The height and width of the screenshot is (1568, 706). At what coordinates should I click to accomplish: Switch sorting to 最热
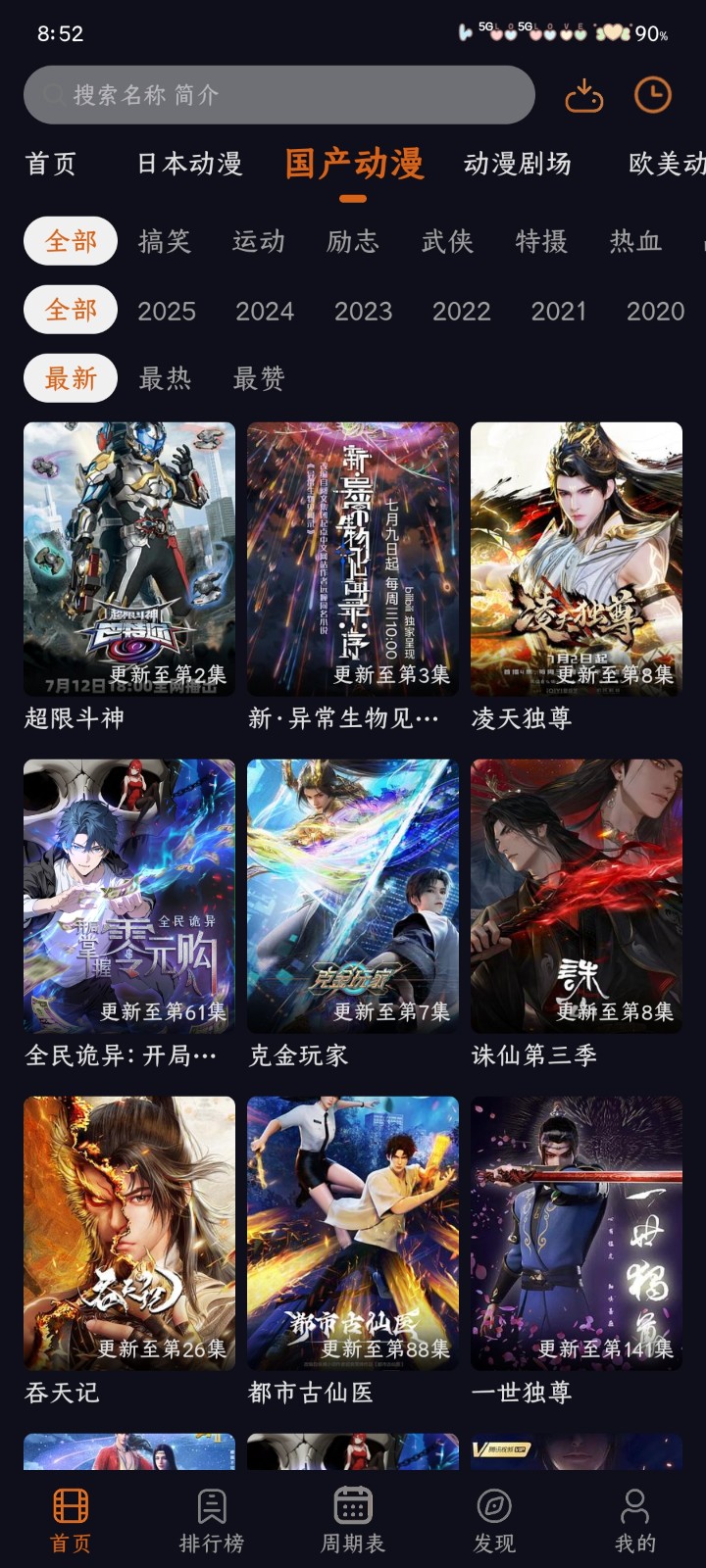tap(167, 378)
